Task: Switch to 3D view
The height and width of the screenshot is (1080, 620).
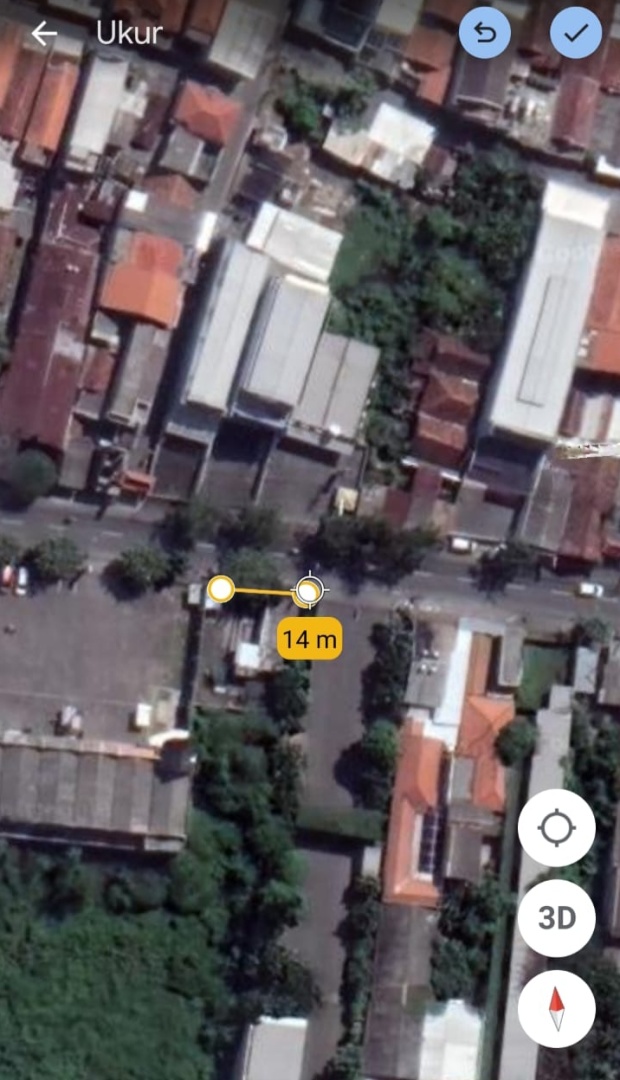Action: pos(557,918)
